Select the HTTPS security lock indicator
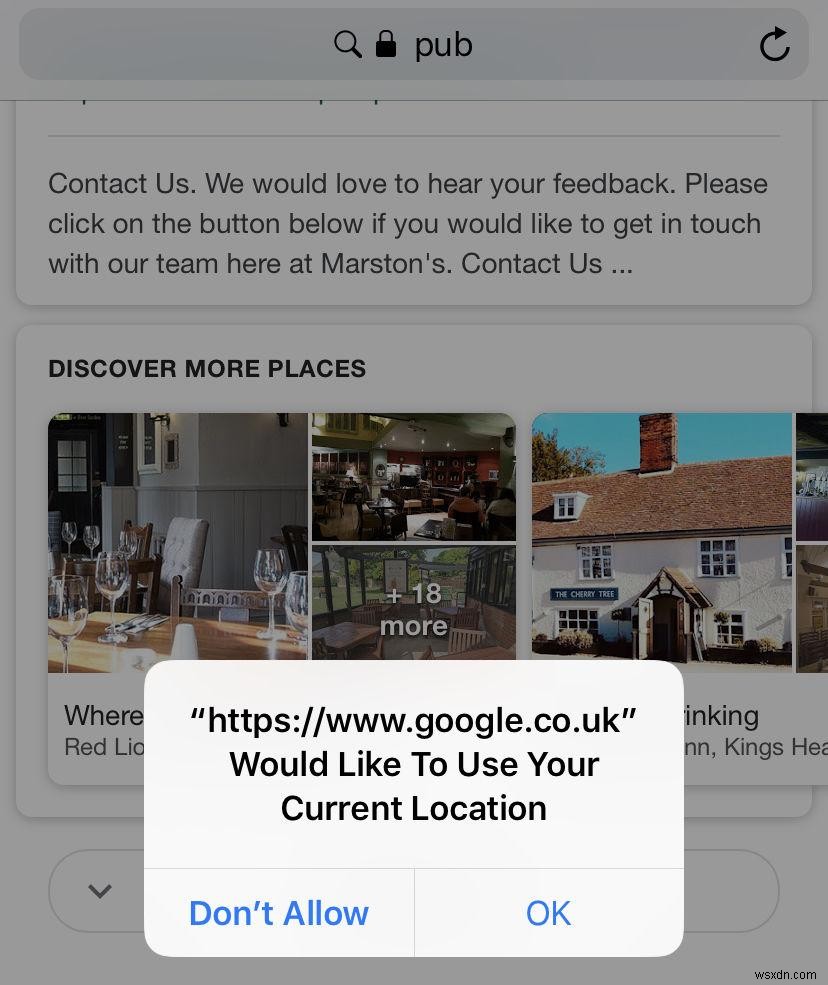 point(384,44)
